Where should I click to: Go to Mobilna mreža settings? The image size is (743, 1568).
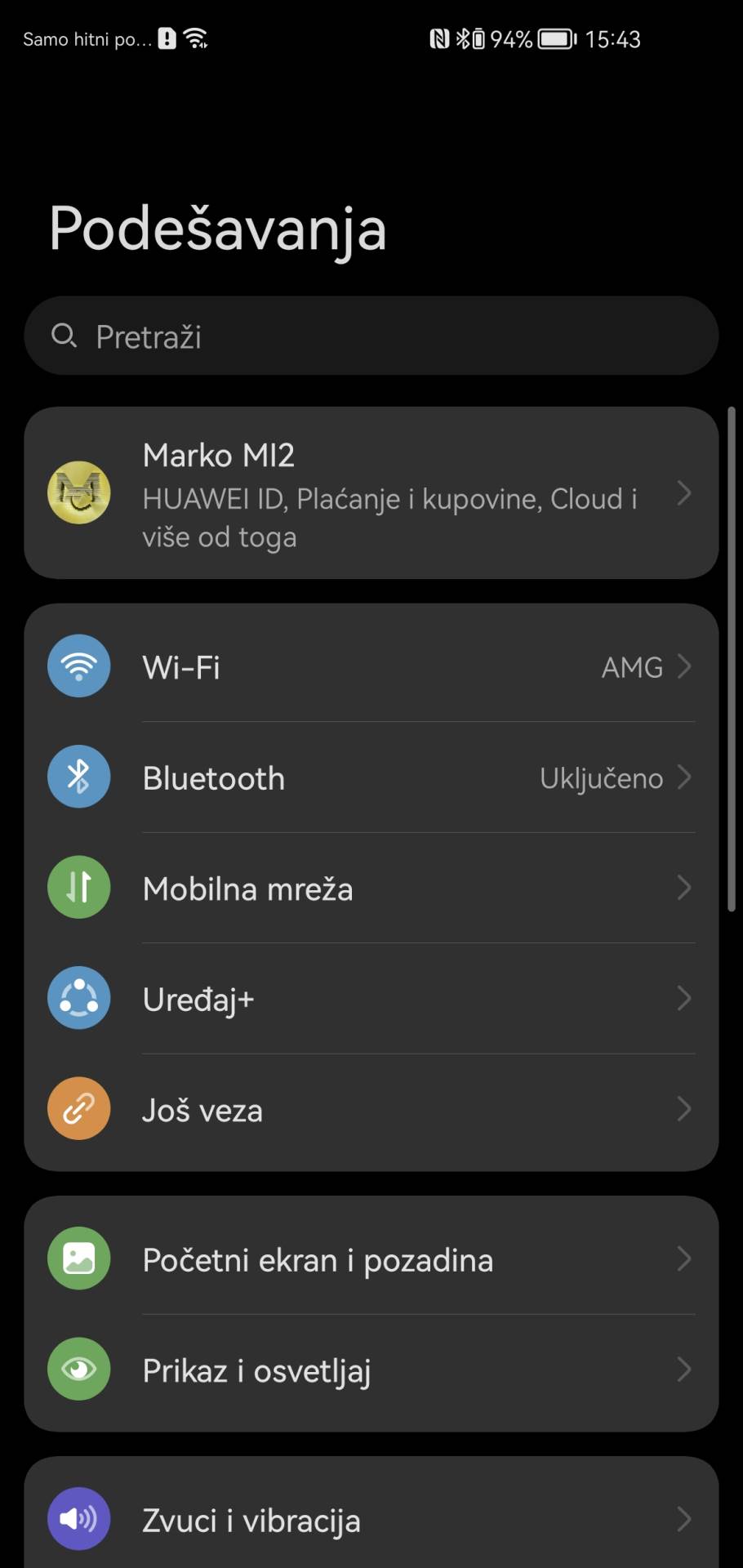click(x=371, y=888)
